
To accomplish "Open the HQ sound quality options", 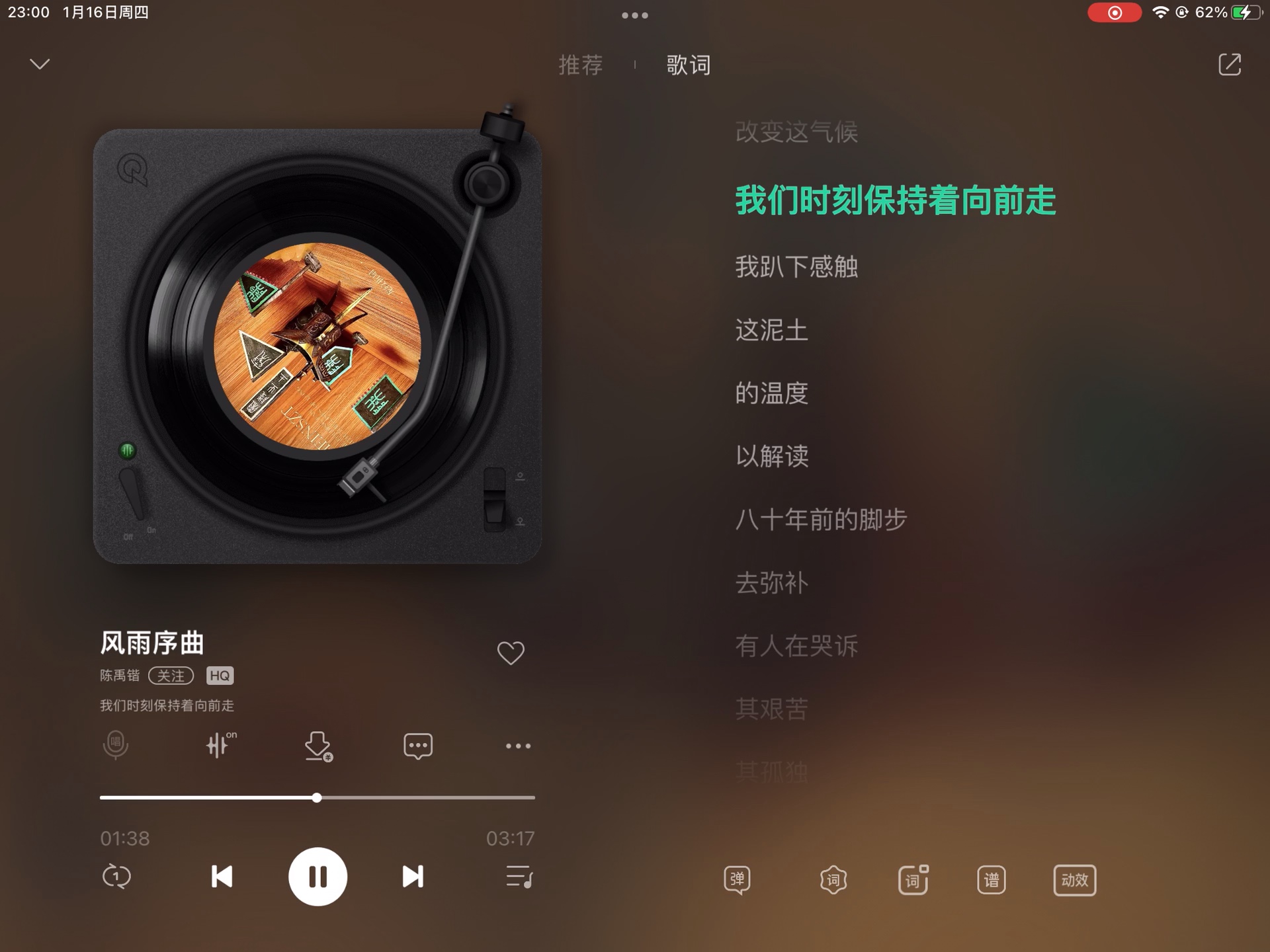I will point(220,675).
